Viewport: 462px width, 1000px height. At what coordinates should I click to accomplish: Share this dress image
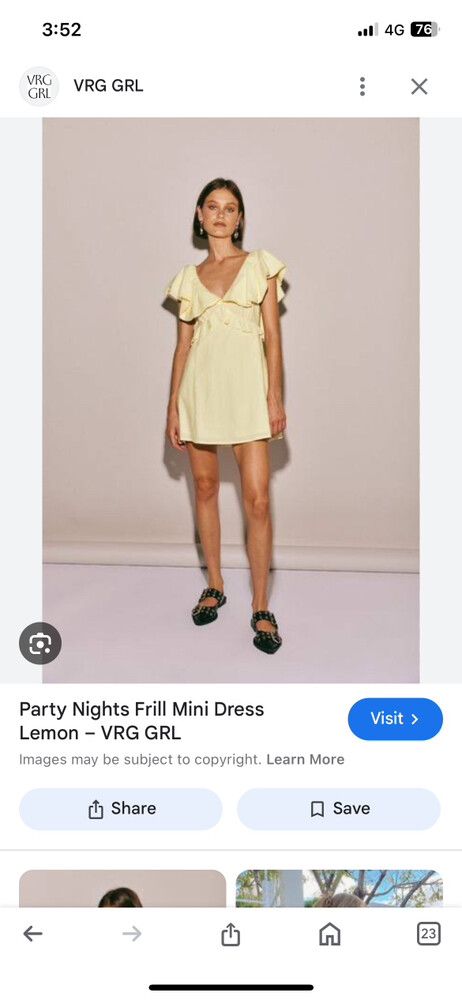click(121, 809)
